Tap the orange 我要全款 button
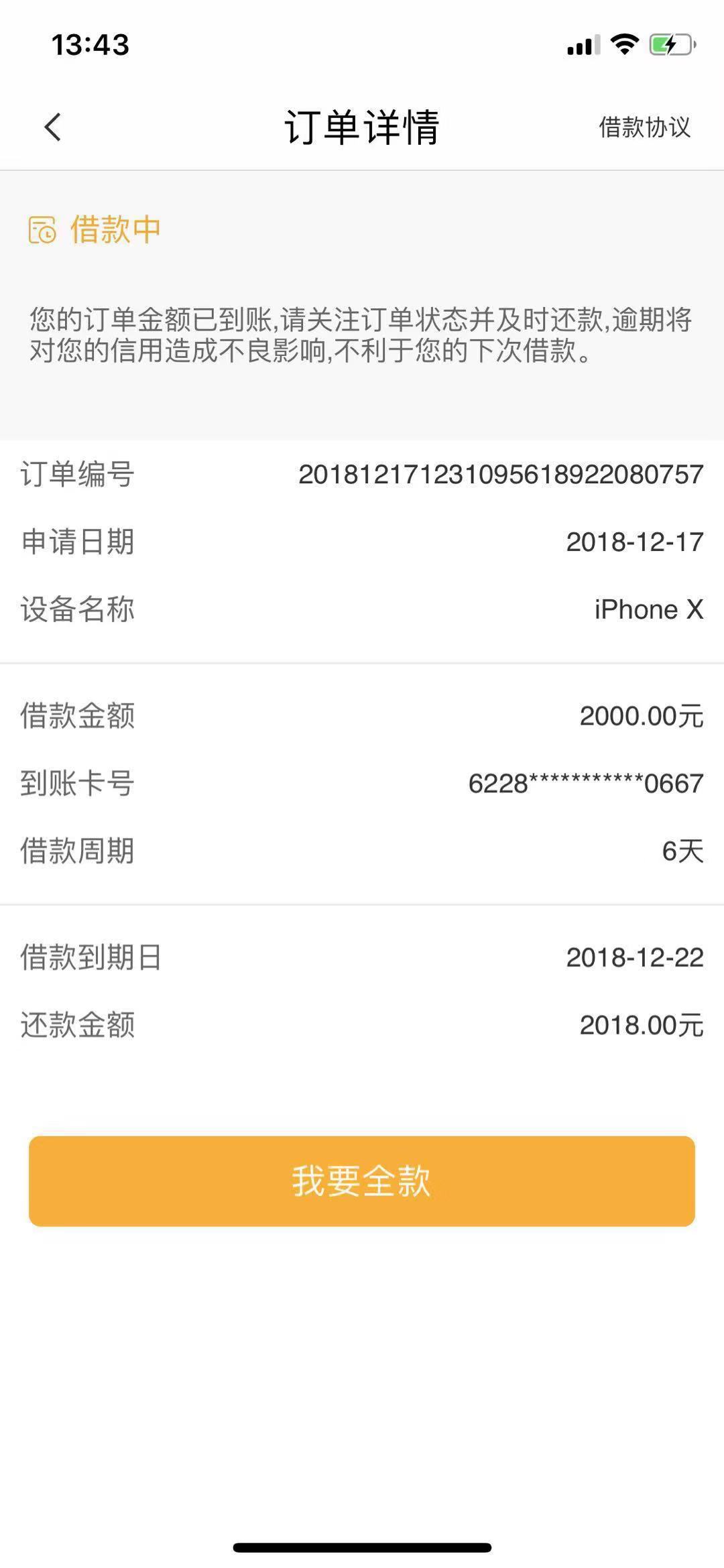Image resolution: width=724 pixels, height=1568 pixels. [x=362, y=1181]
